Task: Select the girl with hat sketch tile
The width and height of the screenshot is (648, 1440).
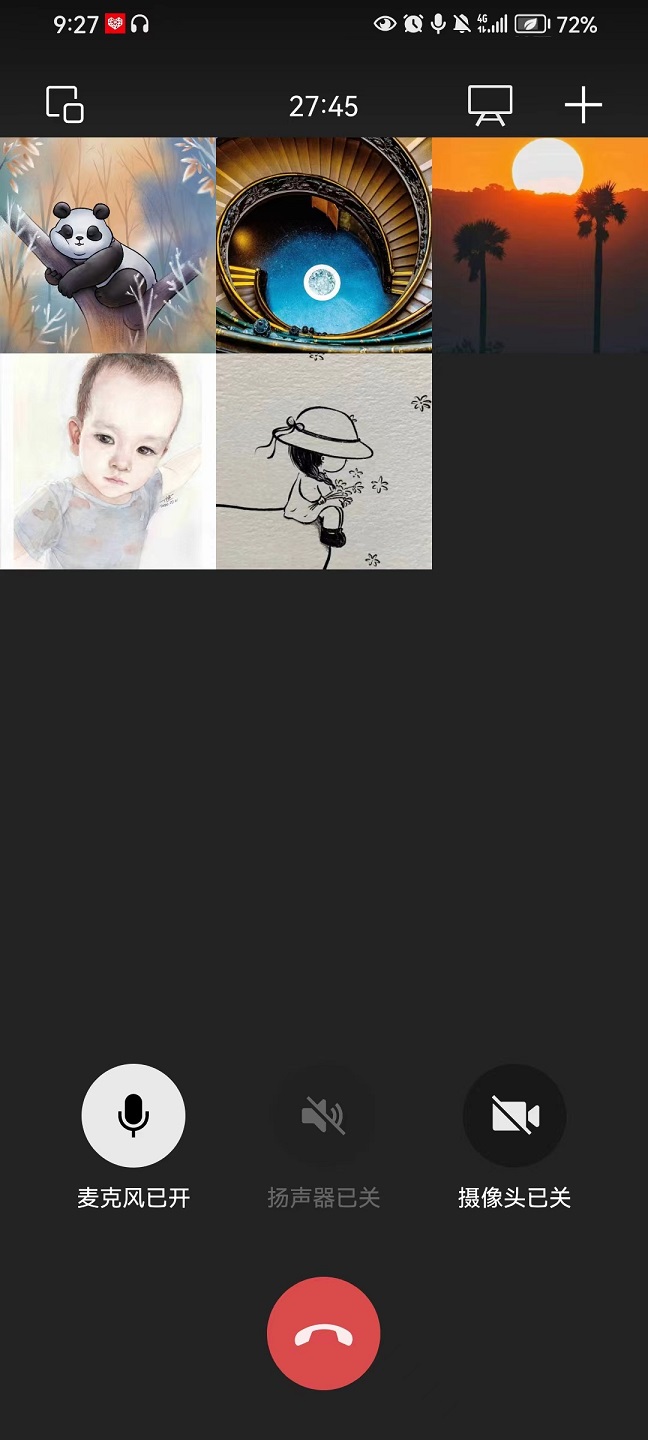Action: pos(324,461)
